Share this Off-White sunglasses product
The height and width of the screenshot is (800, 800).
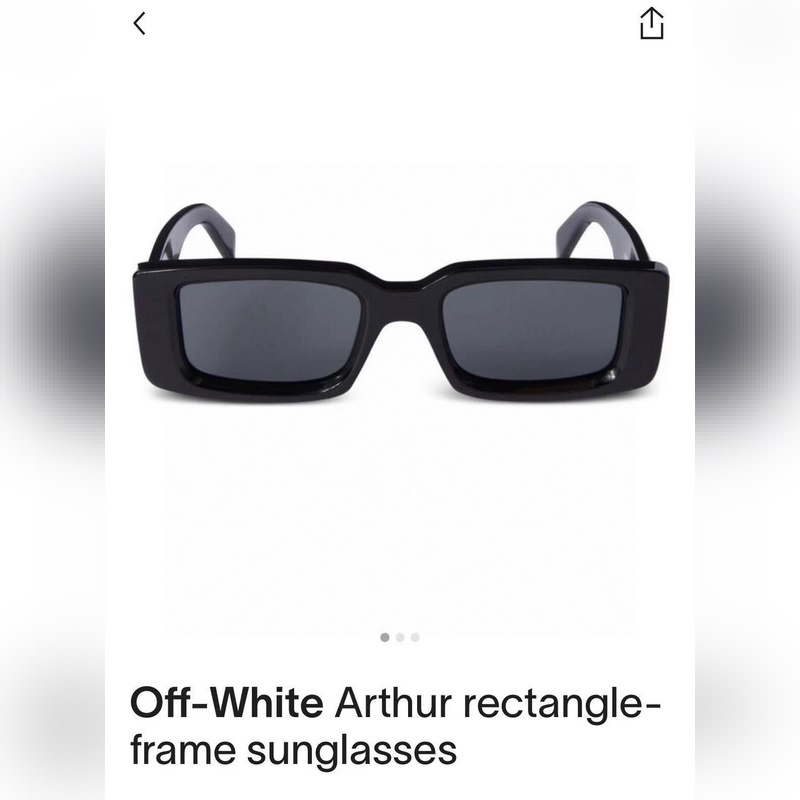651,23
